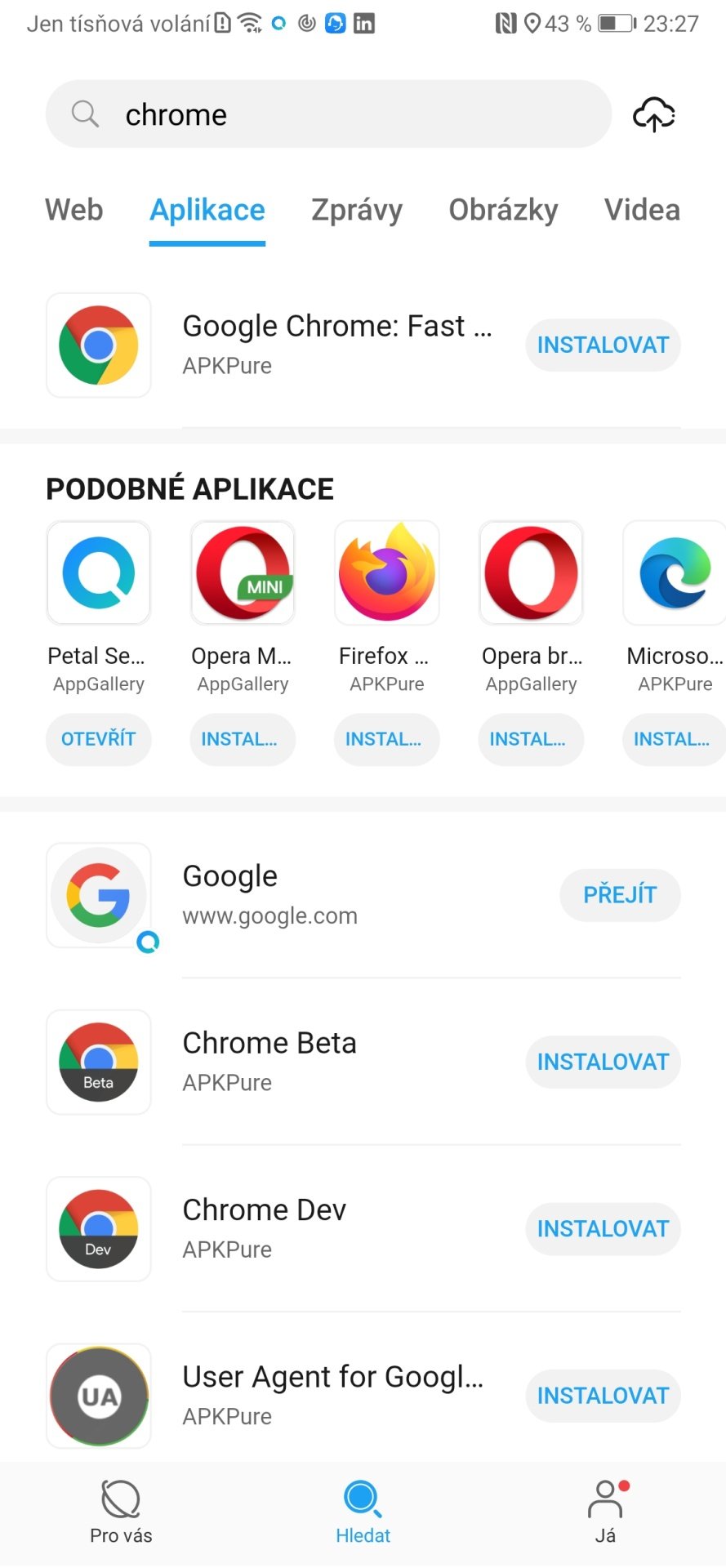Go to the Videa tab

pos(642,210)
